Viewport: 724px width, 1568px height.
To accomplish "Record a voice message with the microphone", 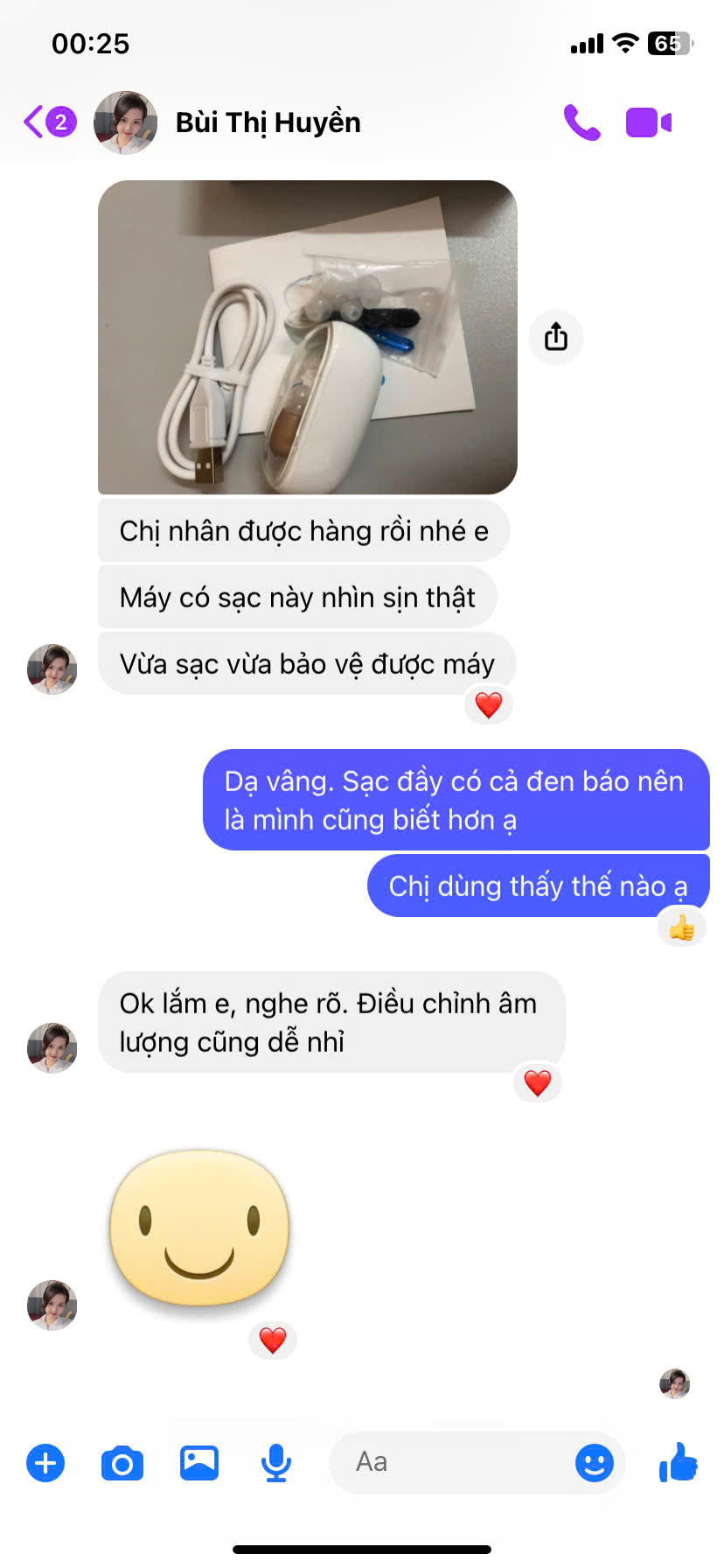I will (276, 1462).
